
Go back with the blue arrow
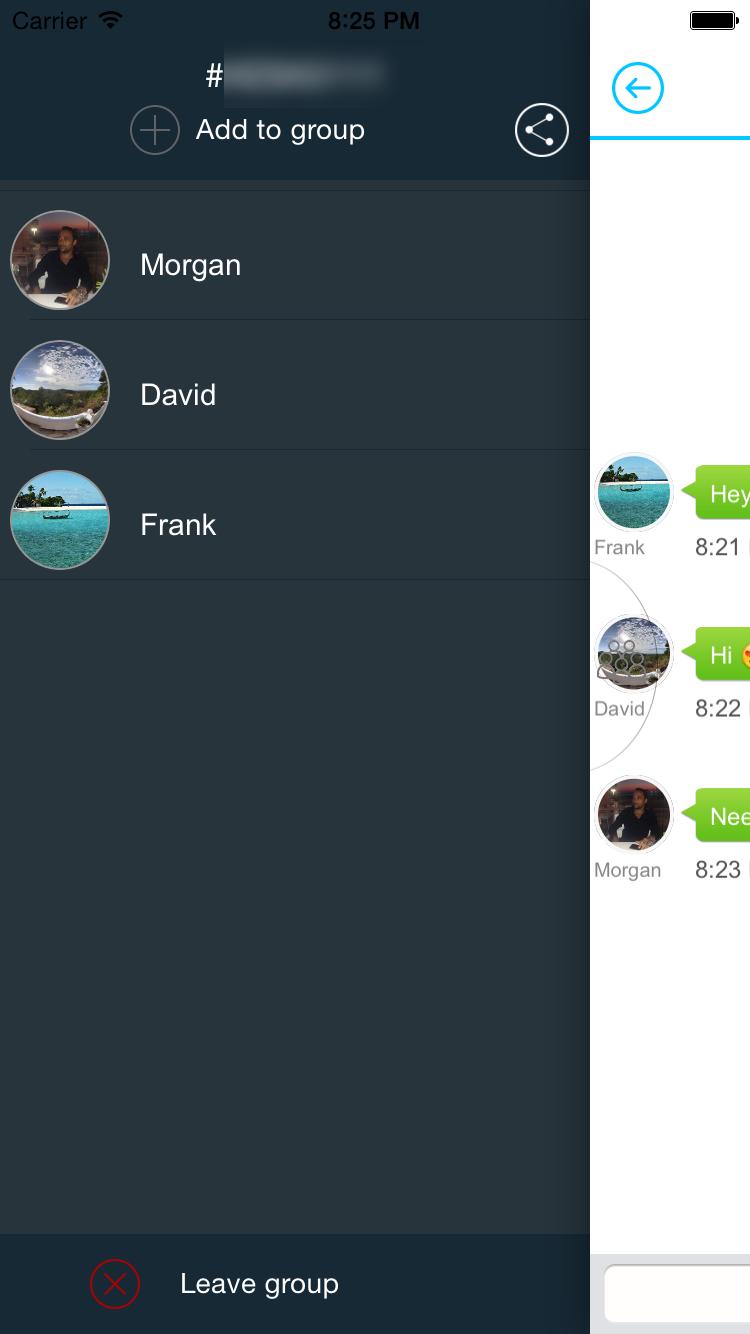pyautogui.click(x=637, y=89)
